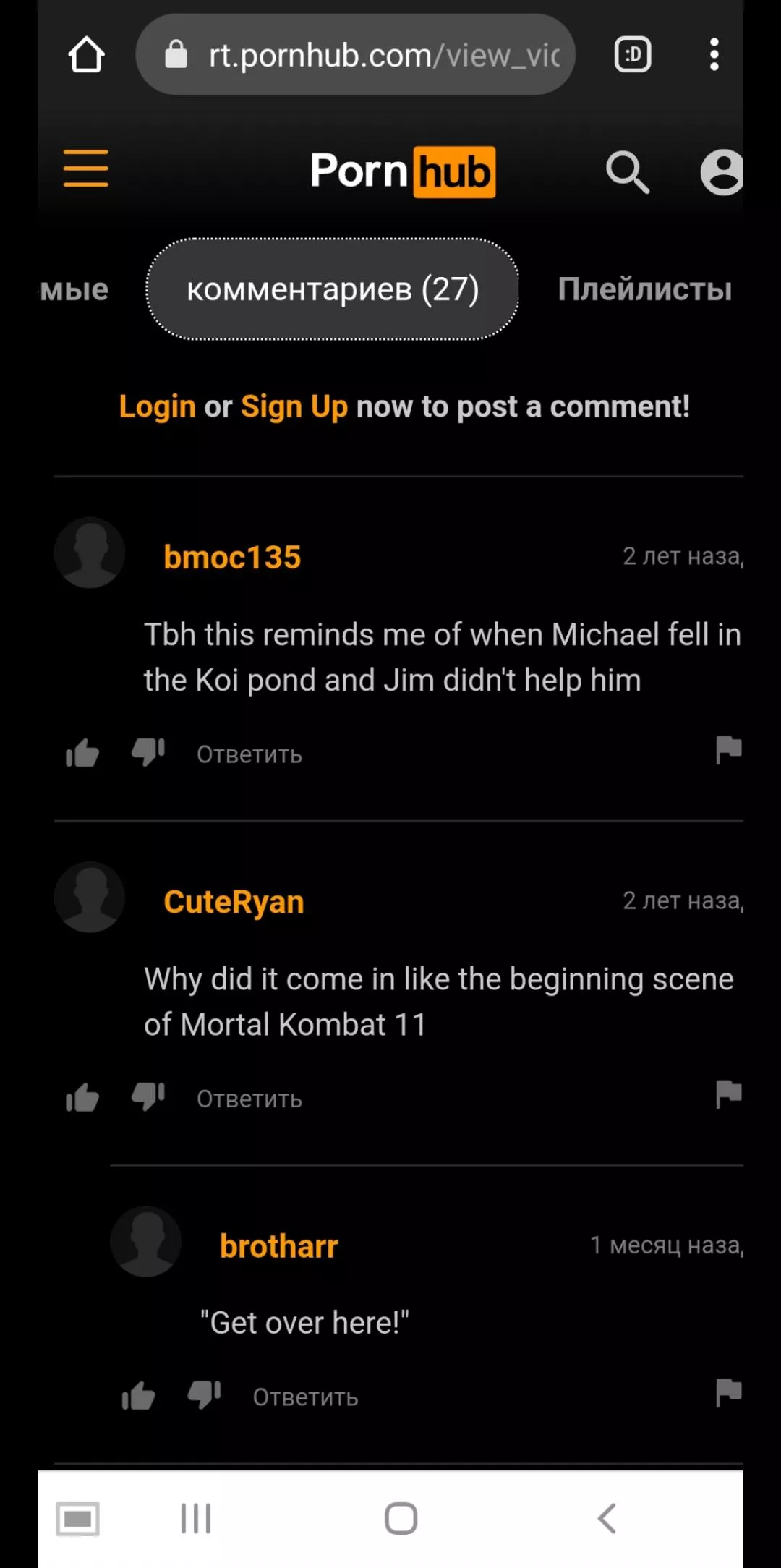This screenshot has height=1568, width=781.
Task: Open the browser overflow menu
Action: [x=714, y=55]
